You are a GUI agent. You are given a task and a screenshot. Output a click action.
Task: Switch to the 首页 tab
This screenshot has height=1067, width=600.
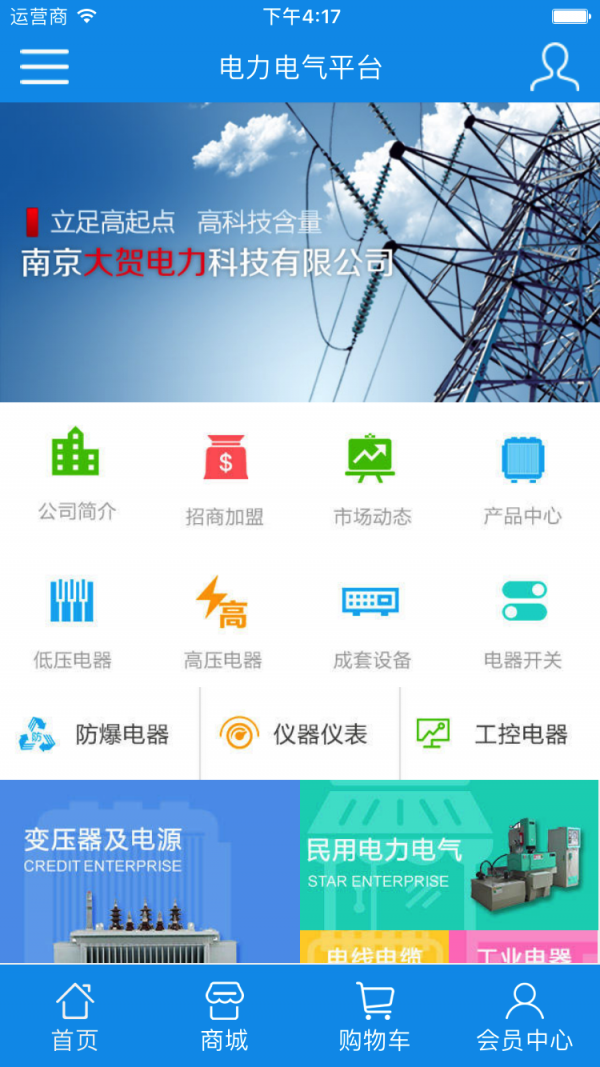tap(75, 1016)
